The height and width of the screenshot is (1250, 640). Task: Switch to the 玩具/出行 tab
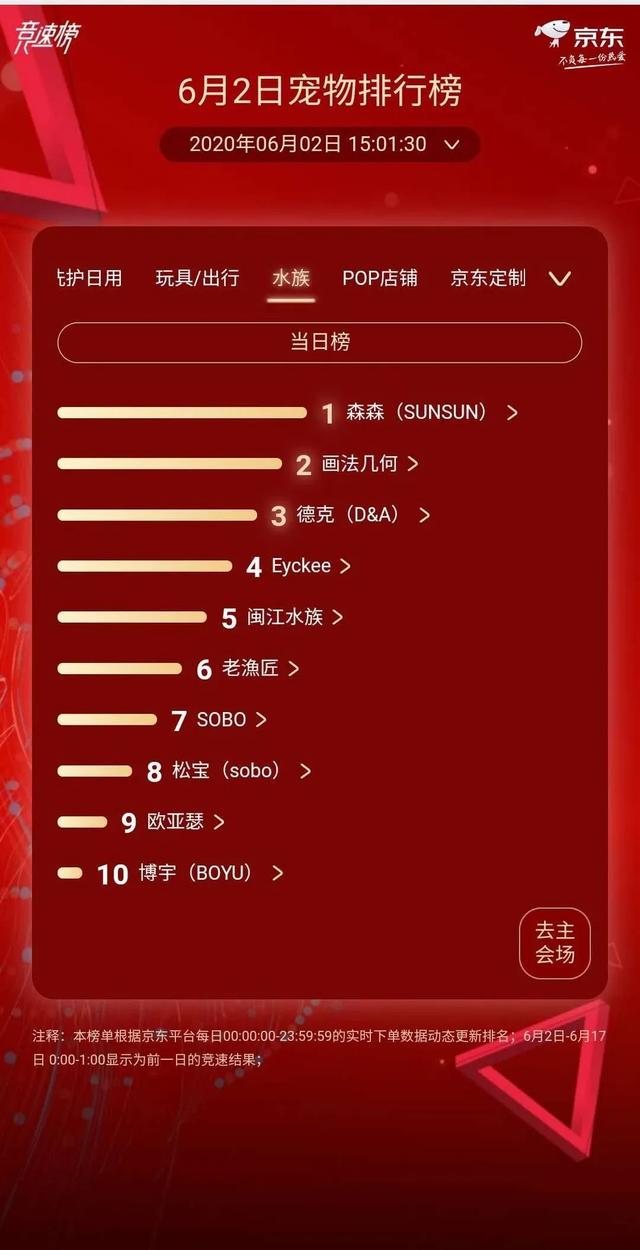pyautogui.click(x=197, y=278)
